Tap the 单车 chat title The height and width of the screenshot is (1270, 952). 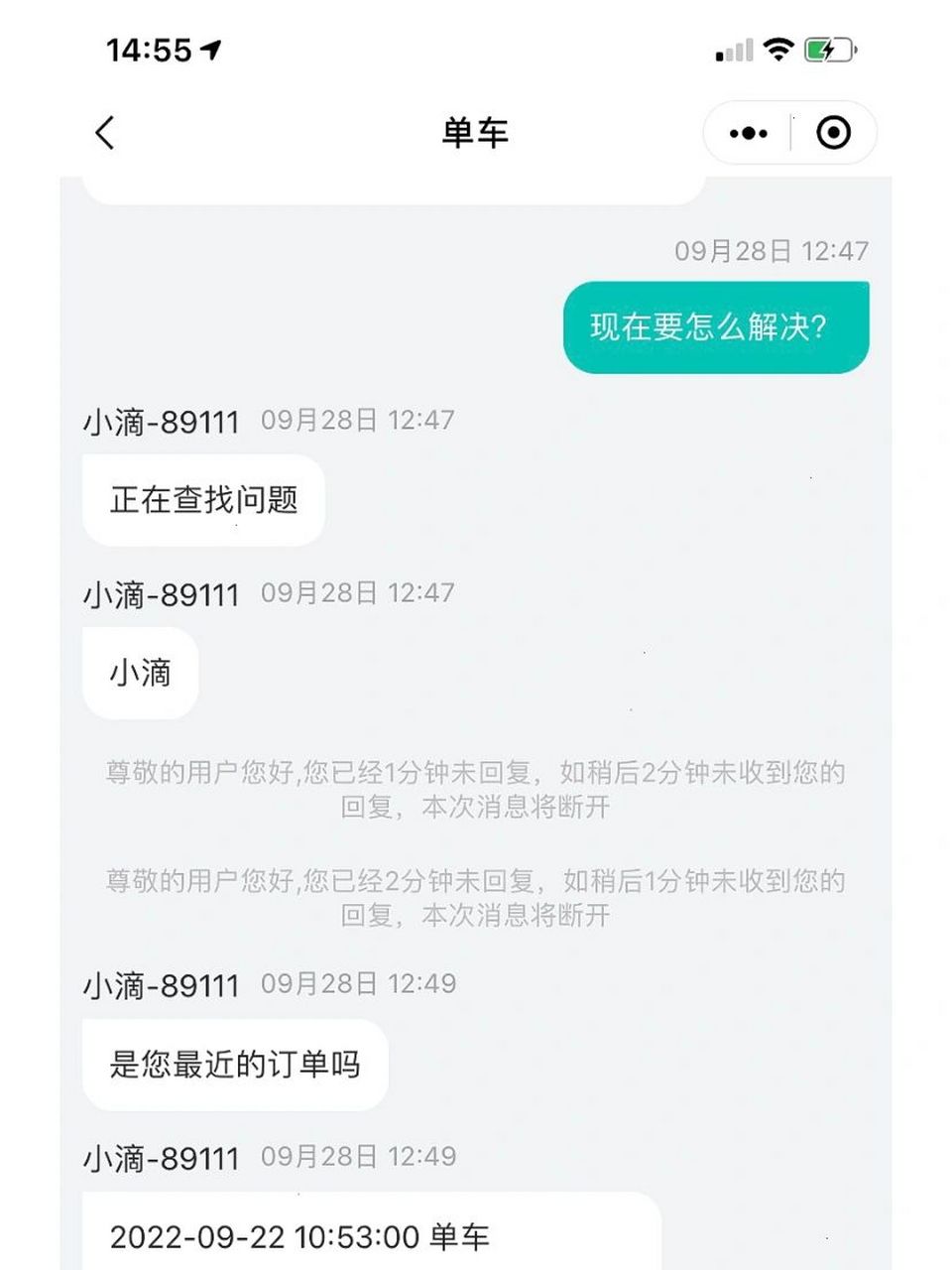475,131
